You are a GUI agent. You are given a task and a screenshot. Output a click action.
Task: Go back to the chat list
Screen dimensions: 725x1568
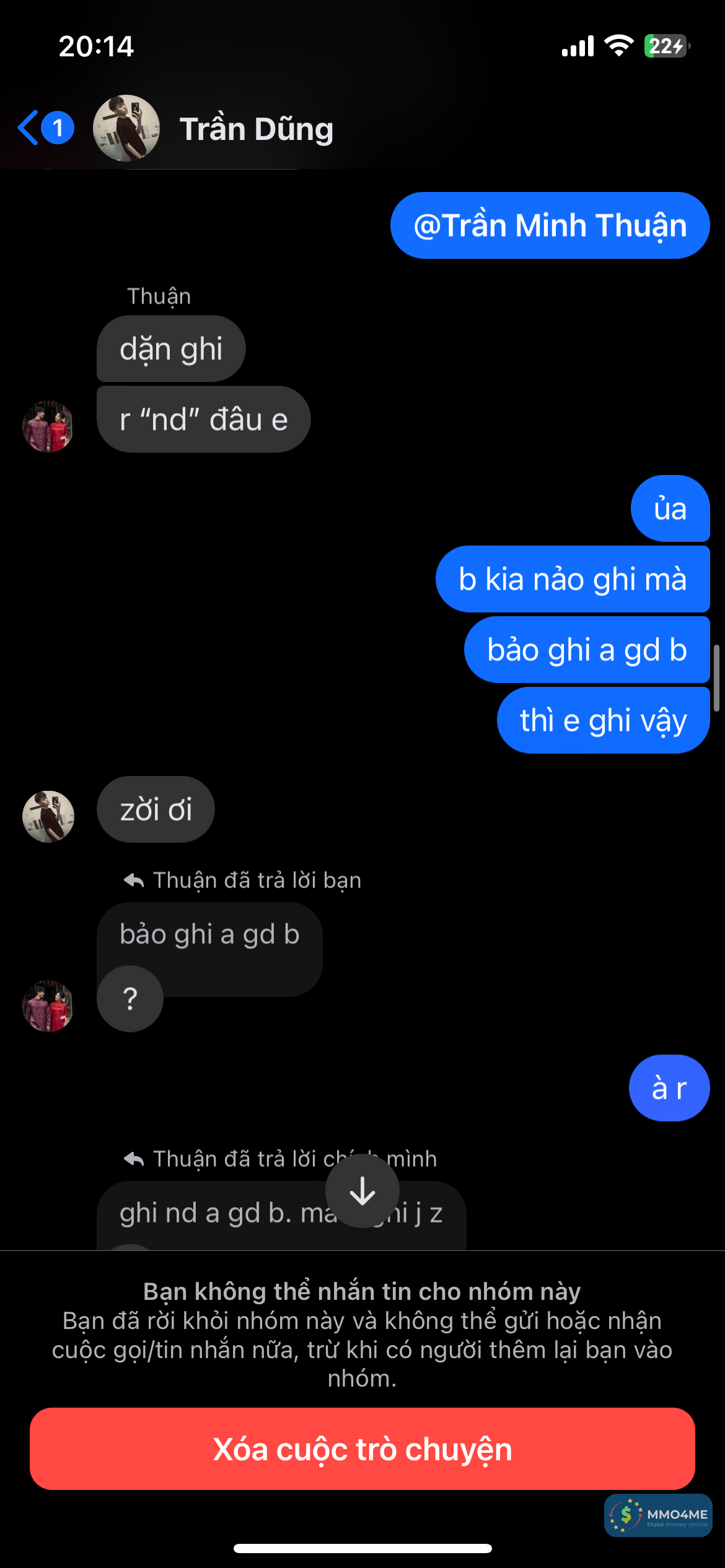click(30, 128)
